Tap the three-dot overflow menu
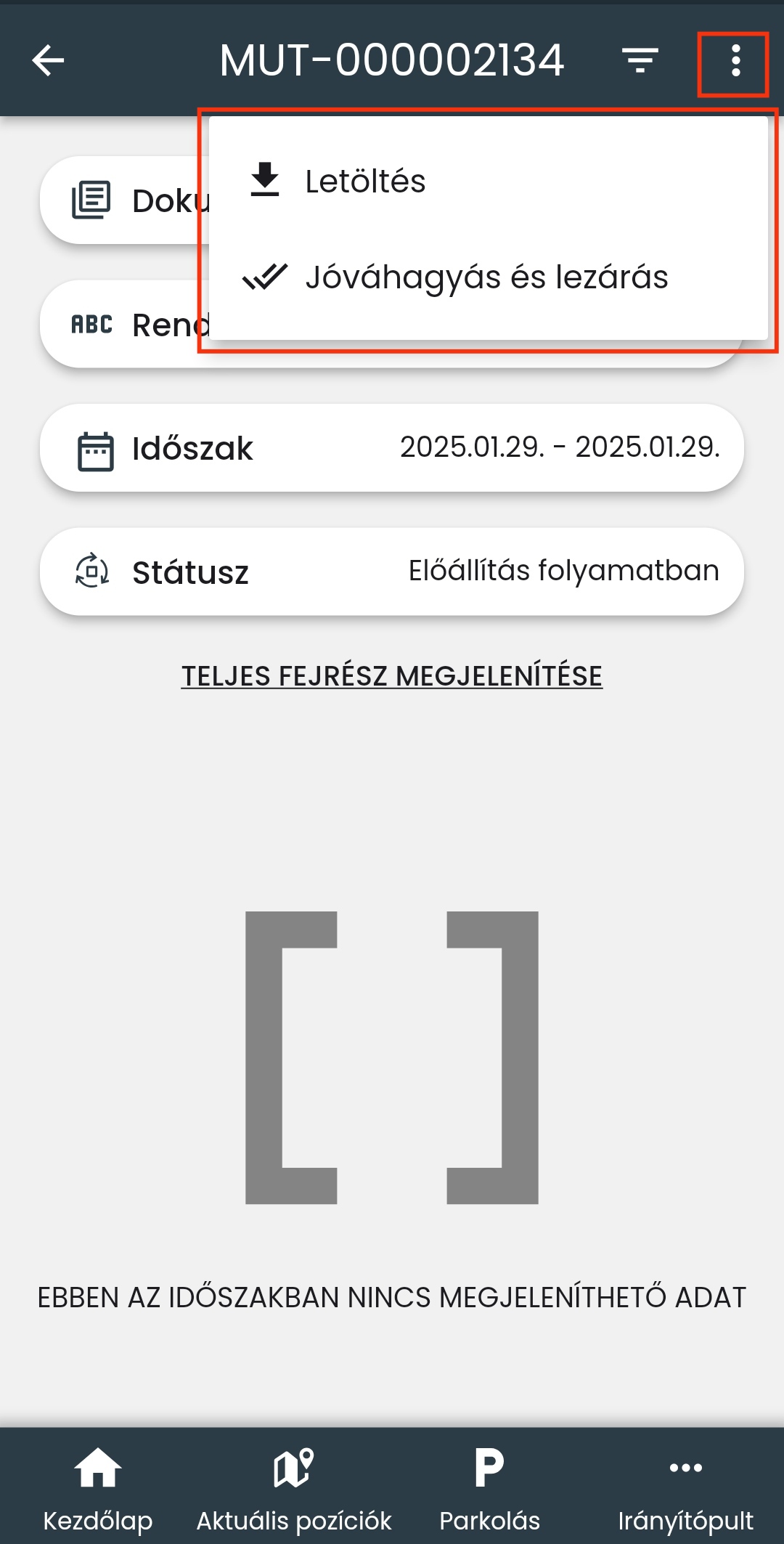The height and width of the screenshot is (1544, 784). tap(735, 60)
